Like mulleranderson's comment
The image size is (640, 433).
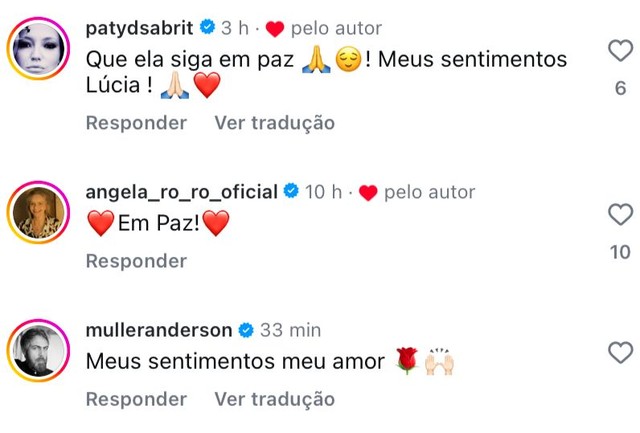(620, 352)
